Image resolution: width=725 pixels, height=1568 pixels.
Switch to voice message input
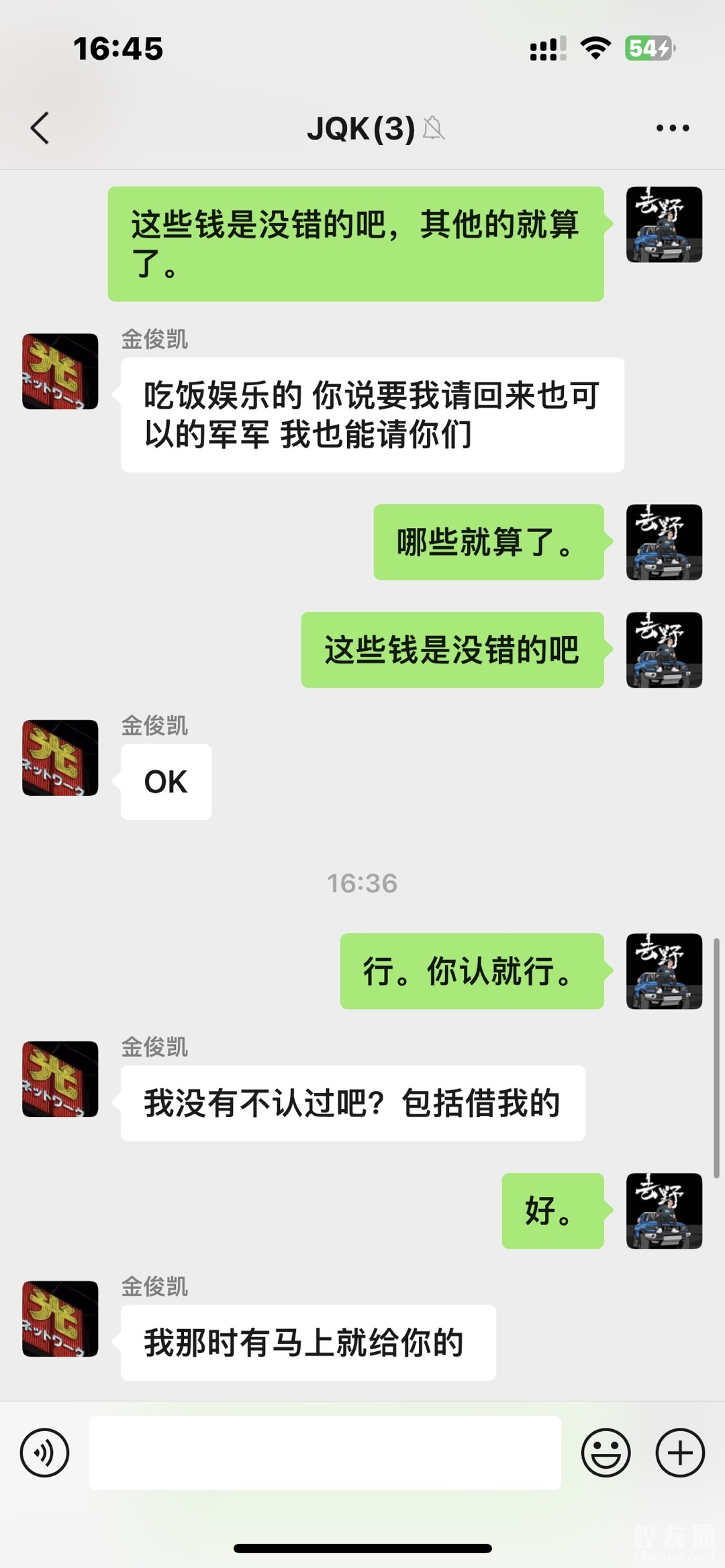pyautogui.click(x=44, y=1453)
